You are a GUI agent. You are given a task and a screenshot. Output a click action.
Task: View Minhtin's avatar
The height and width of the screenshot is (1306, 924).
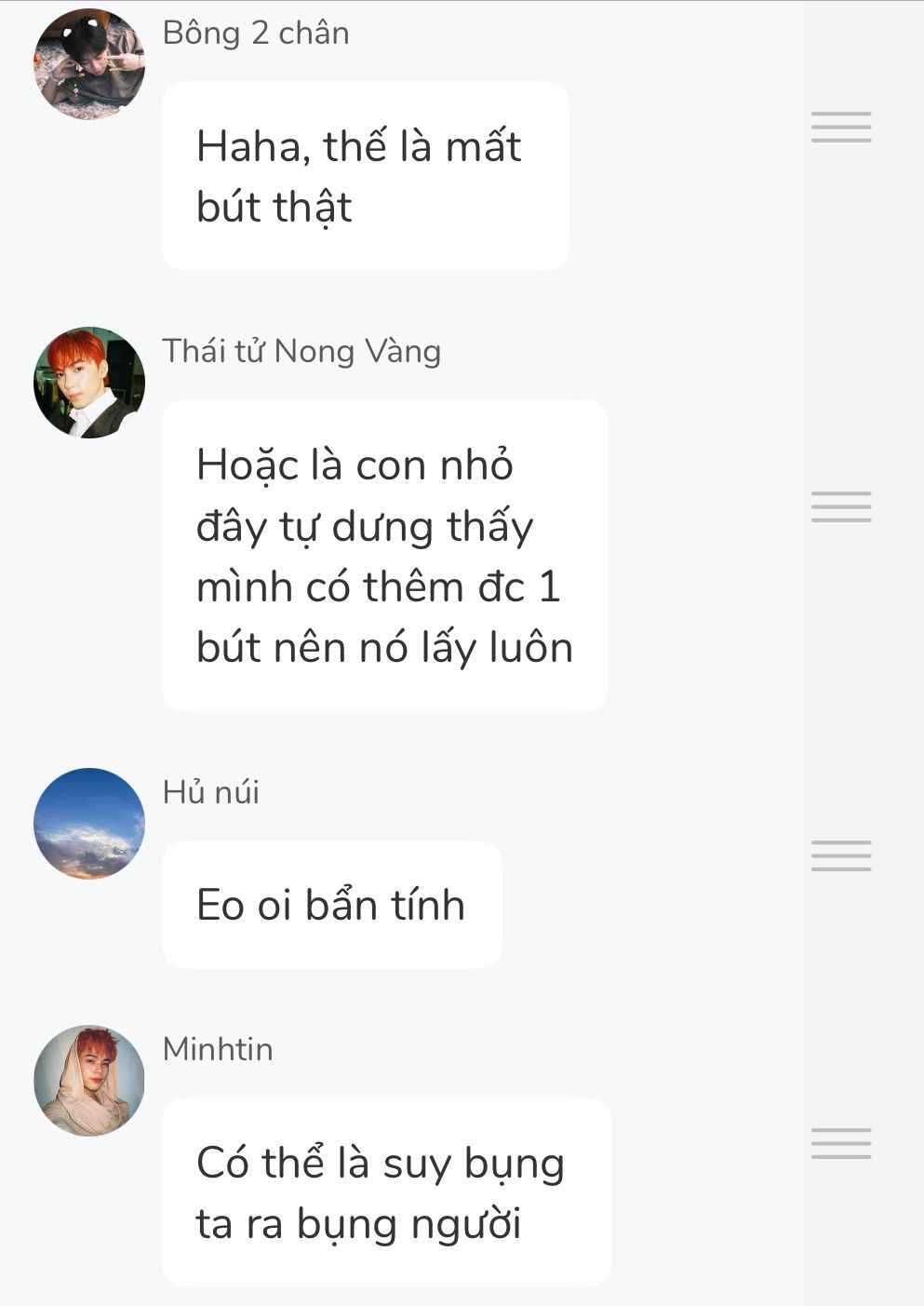tap(89, 1081)
